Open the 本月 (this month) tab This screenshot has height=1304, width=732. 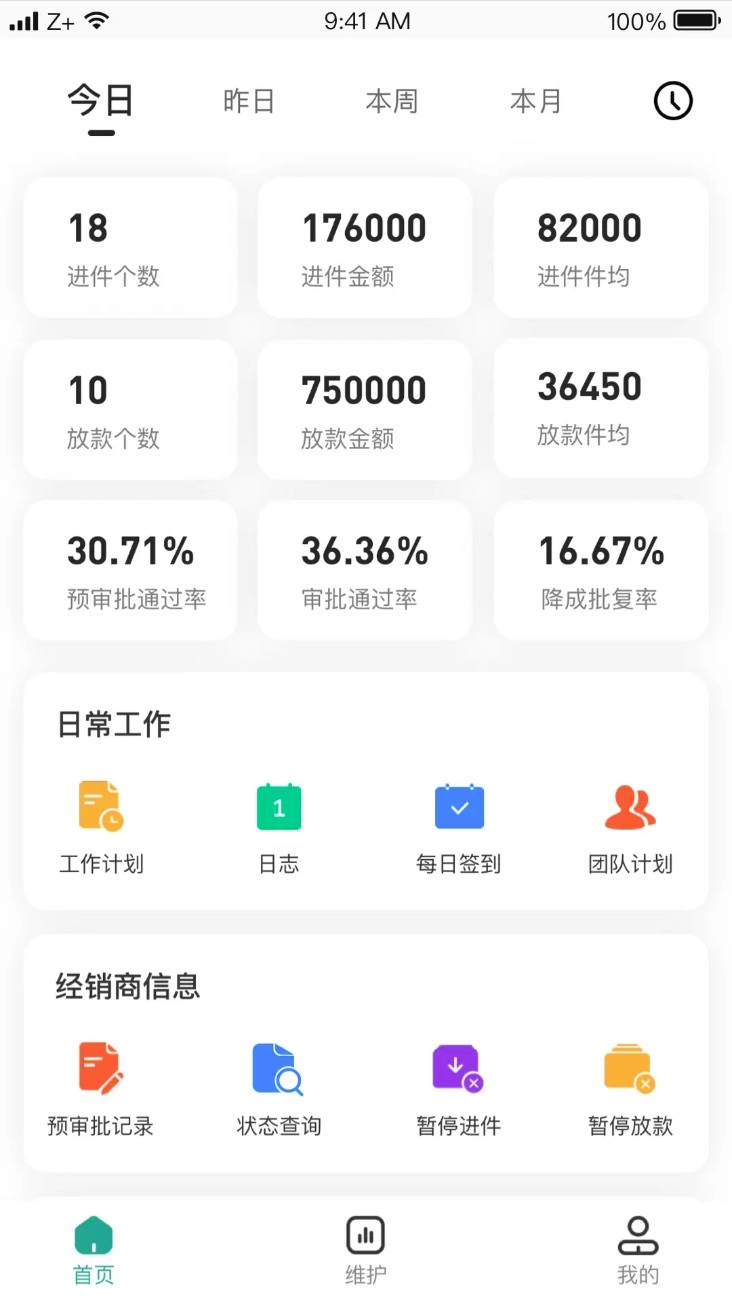point(536,100)
